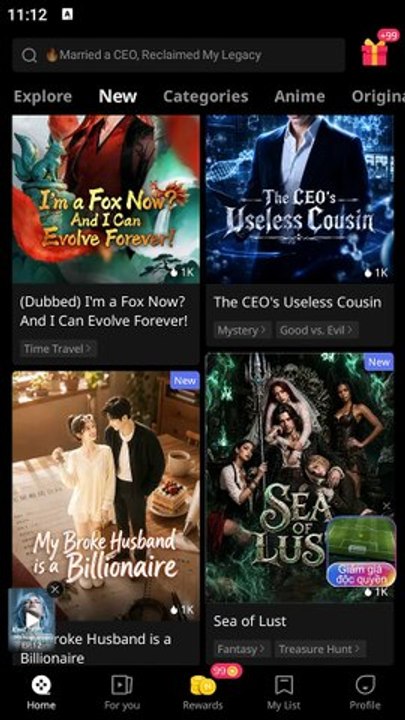Screen dimensions: 405x720
Task: Select the Fantasy tag
Action: pos(242,649)
